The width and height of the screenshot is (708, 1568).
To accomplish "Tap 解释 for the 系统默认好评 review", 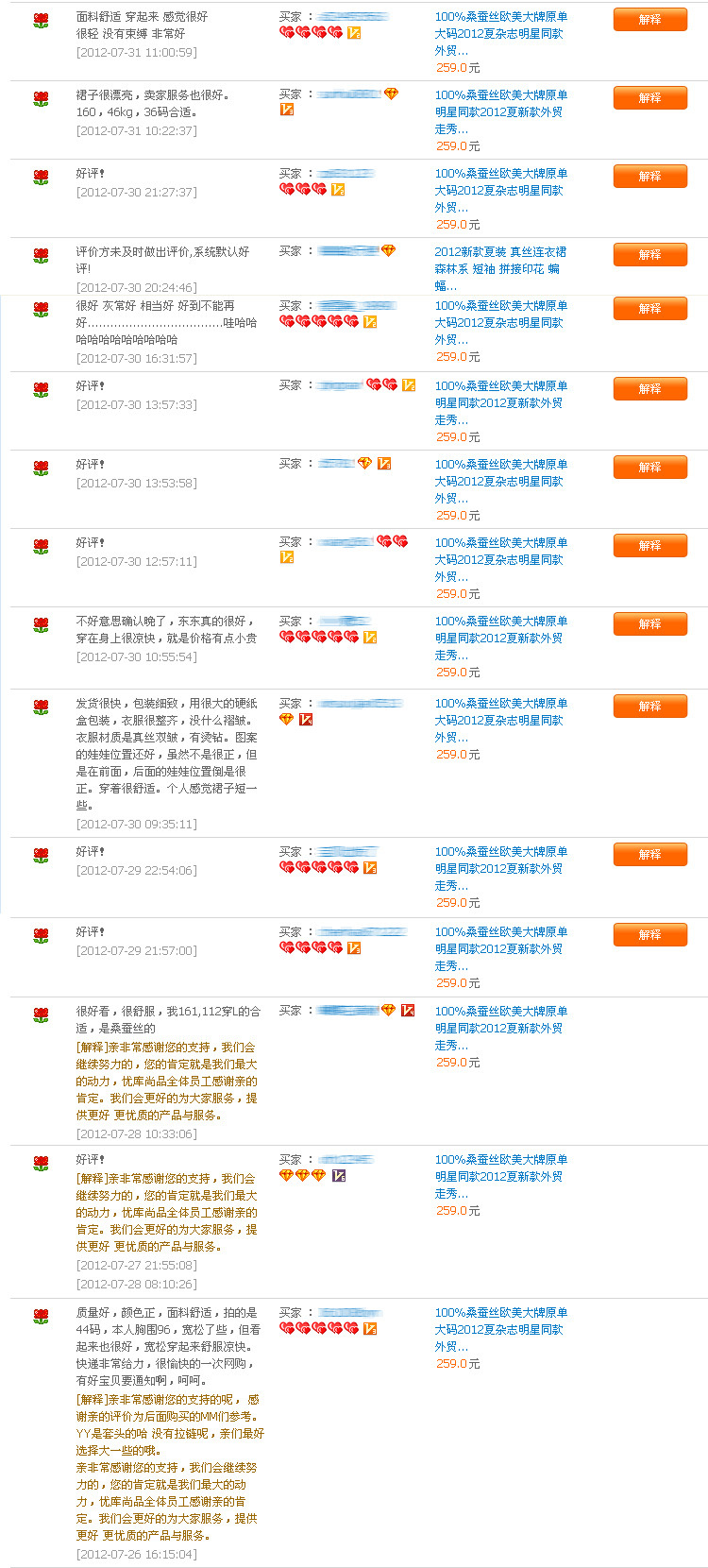I will point(650,255).
